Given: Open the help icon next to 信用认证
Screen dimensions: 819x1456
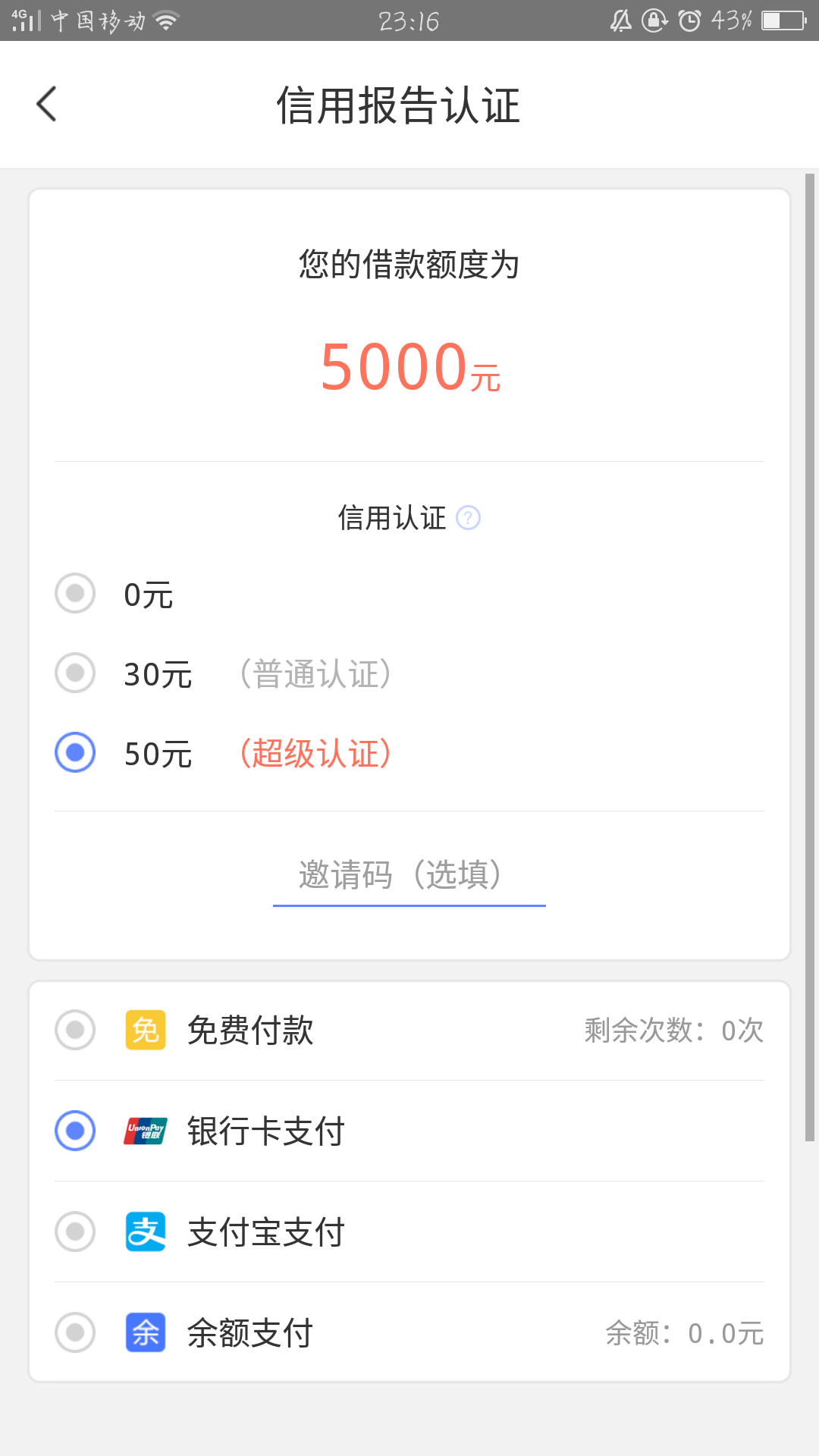Looking at the screenshot, I should (x=468, y=518).
